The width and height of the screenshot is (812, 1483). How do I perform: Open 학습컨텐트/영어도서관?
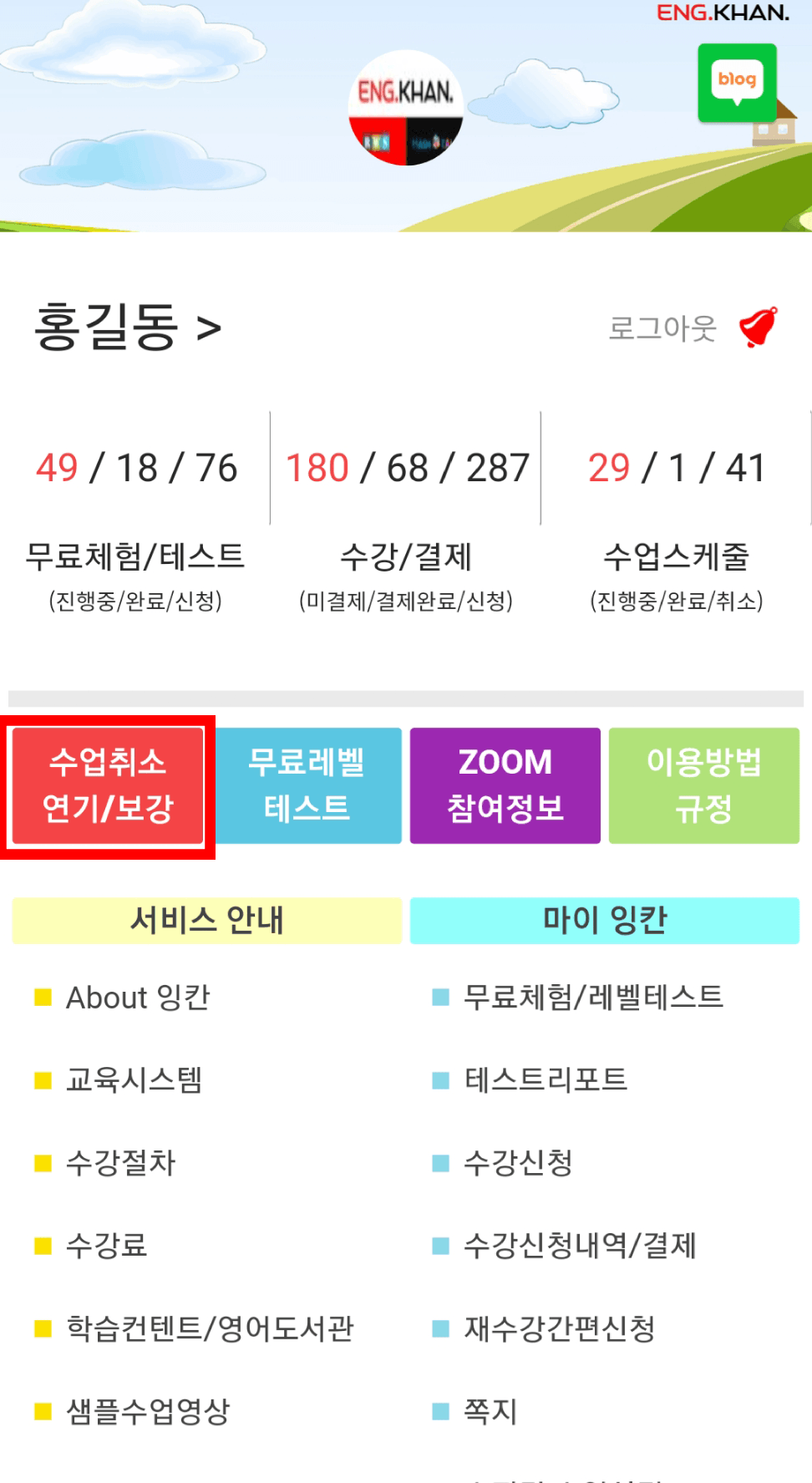click(210, 1328)
